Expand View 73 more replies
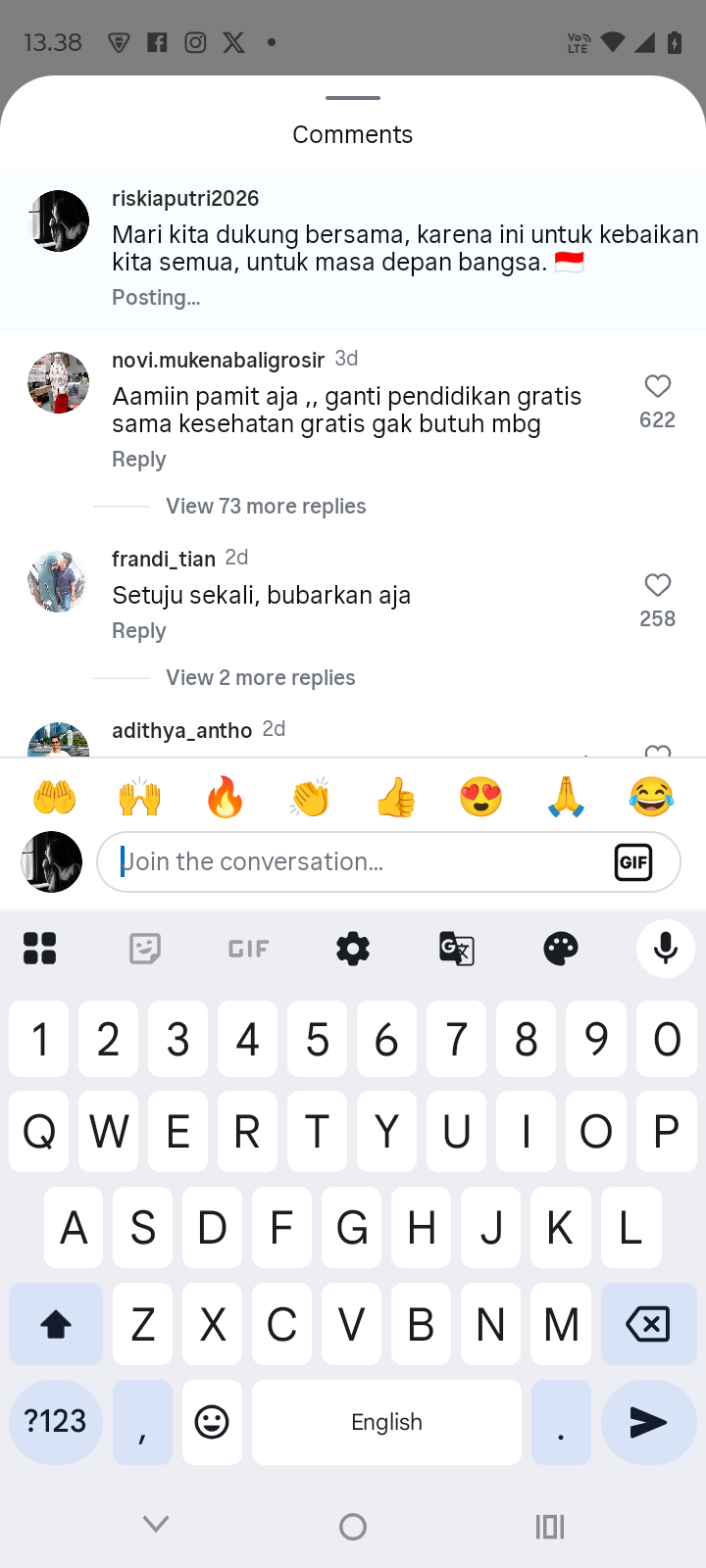Screen dimensions: 706x1568 pyautogui.click(x=266, y=507)
